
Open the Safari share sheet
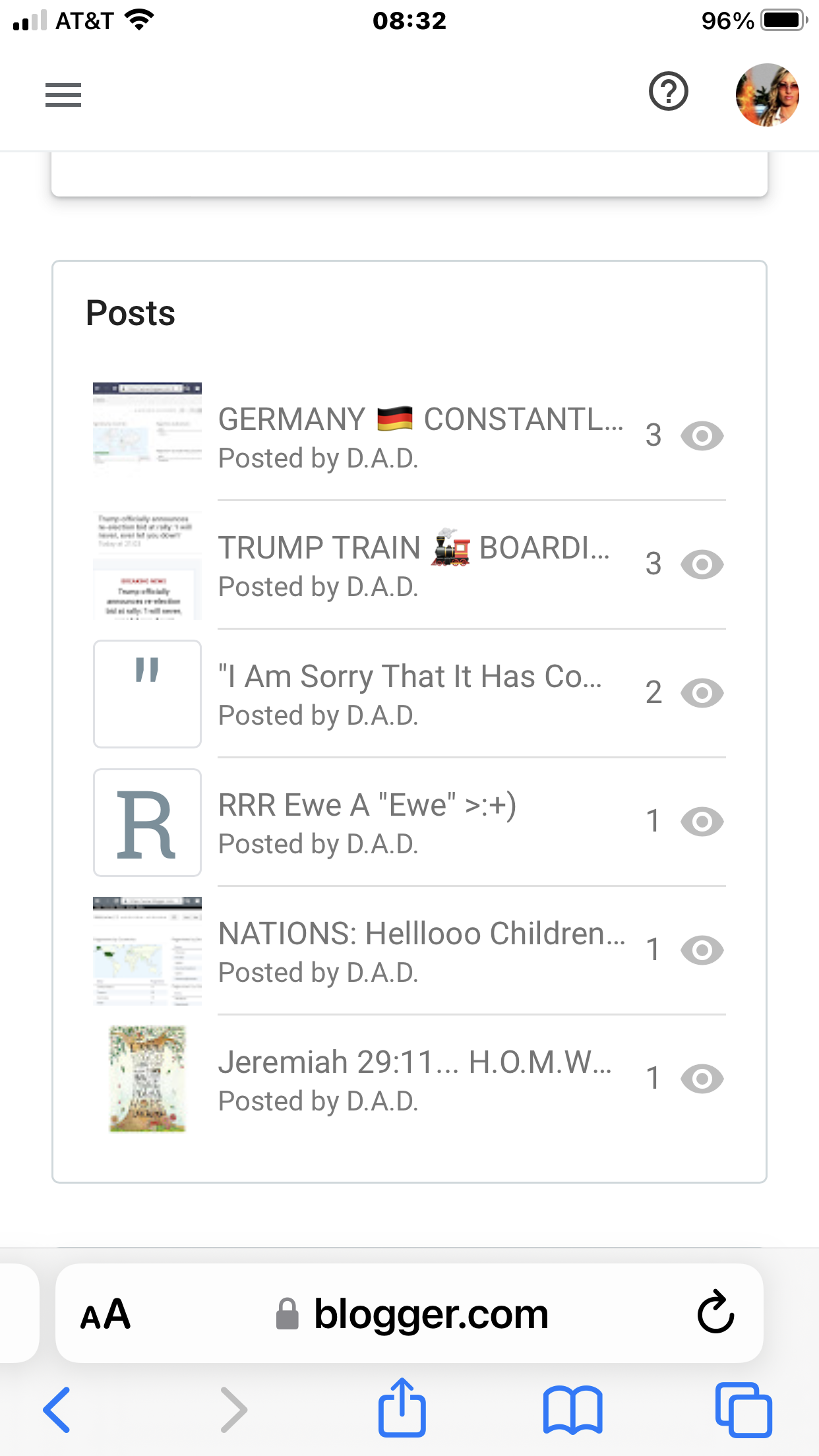pos(402,1407)
